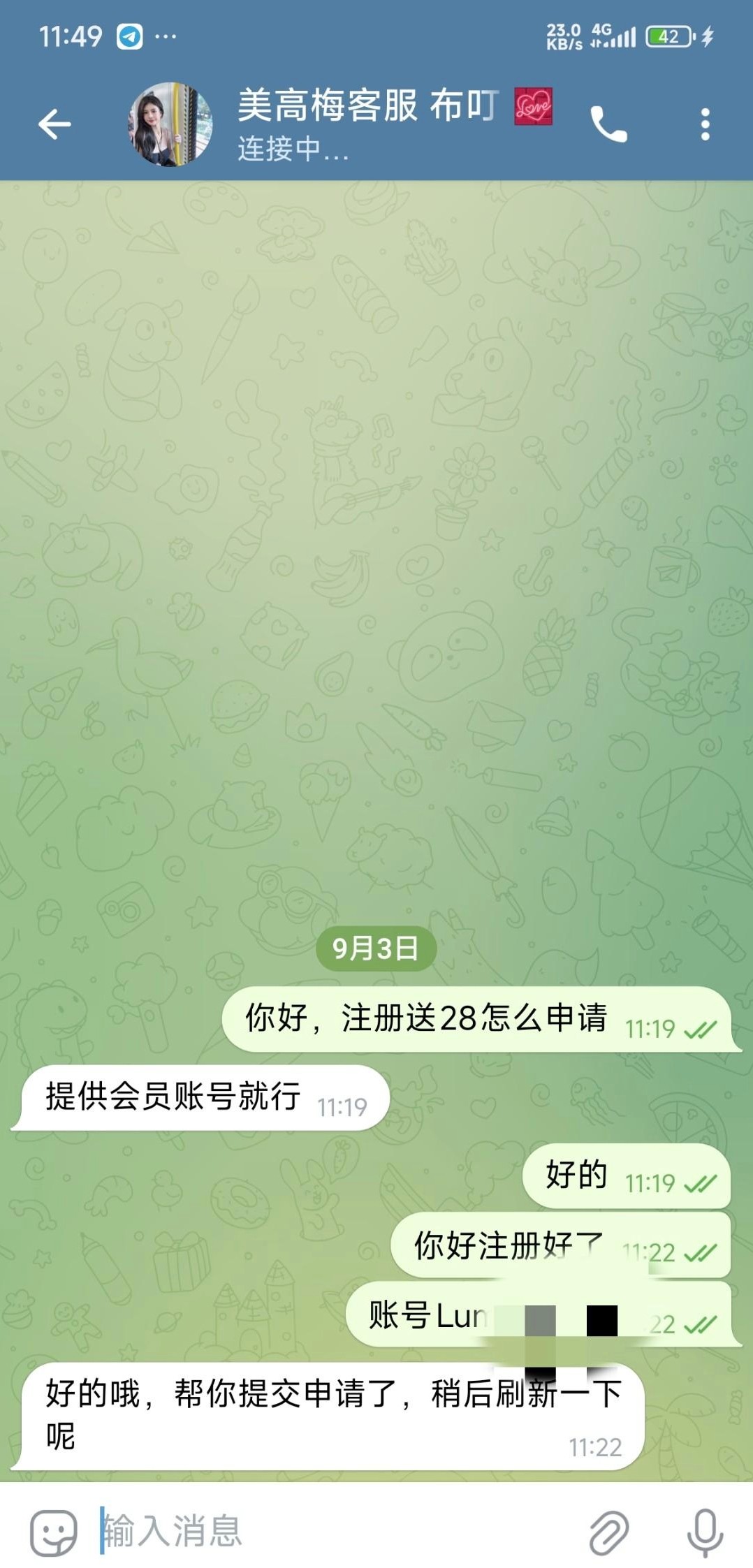Open 美高梅客服 布叮 profile picture
The height and width of the screenshot is (1568, 753).
tap(170, 124)
